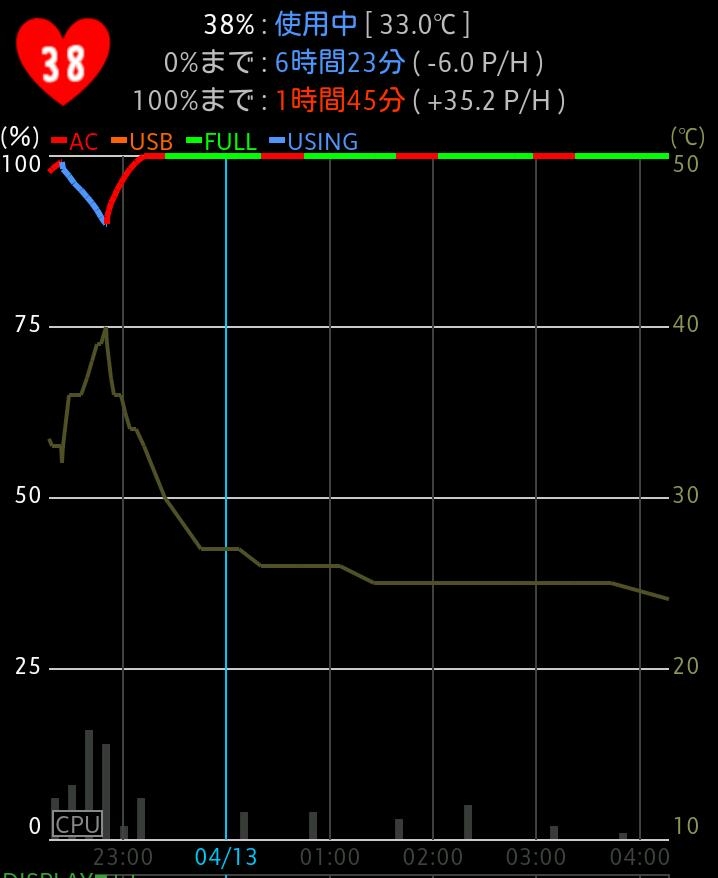
Task: Tap the boxed CPU label on the graph
Action: click(77, 824)
